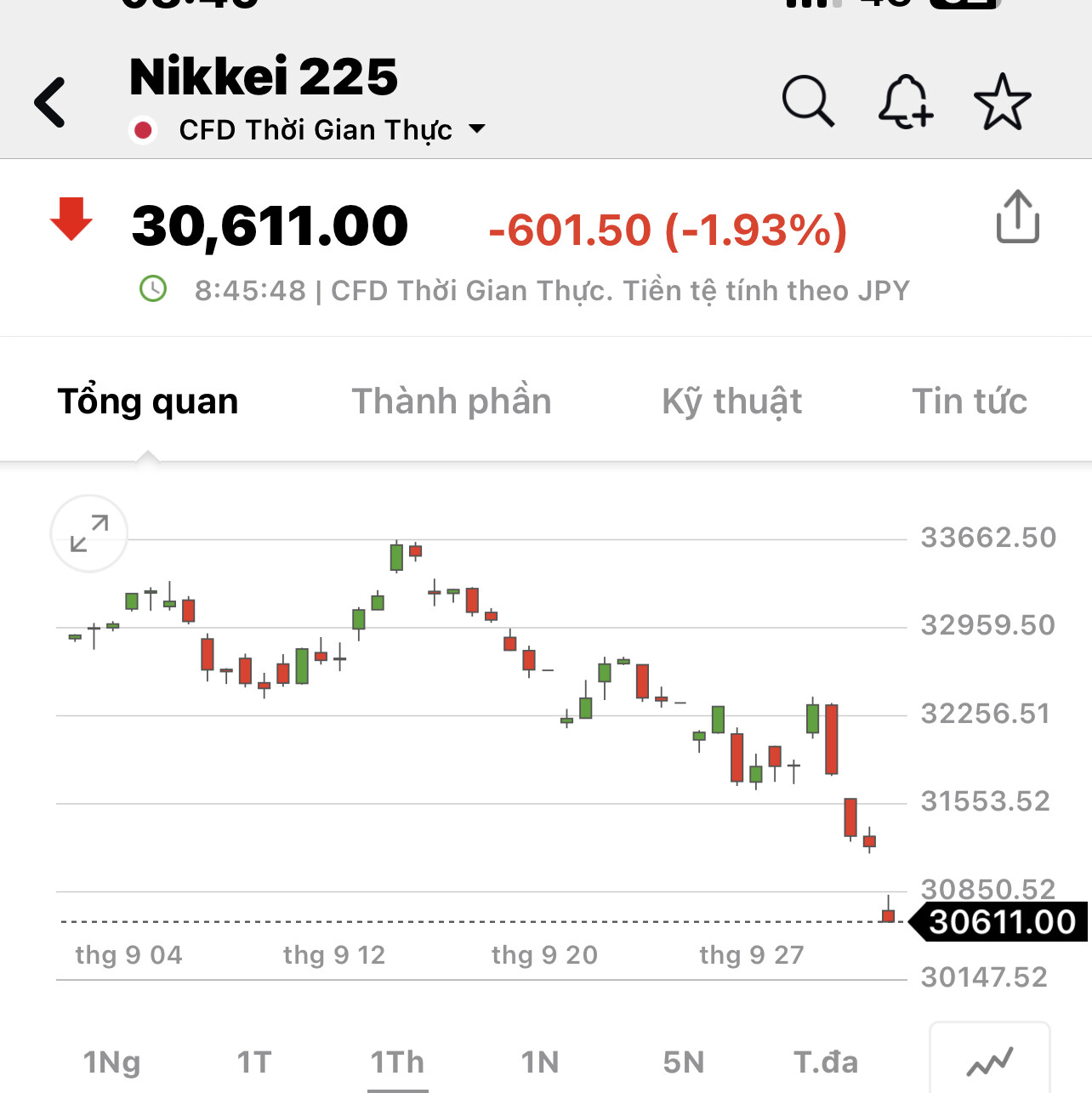Switch to the Thành phần tab
This screenshot has width=1092, height=1093.
point(452,401)
